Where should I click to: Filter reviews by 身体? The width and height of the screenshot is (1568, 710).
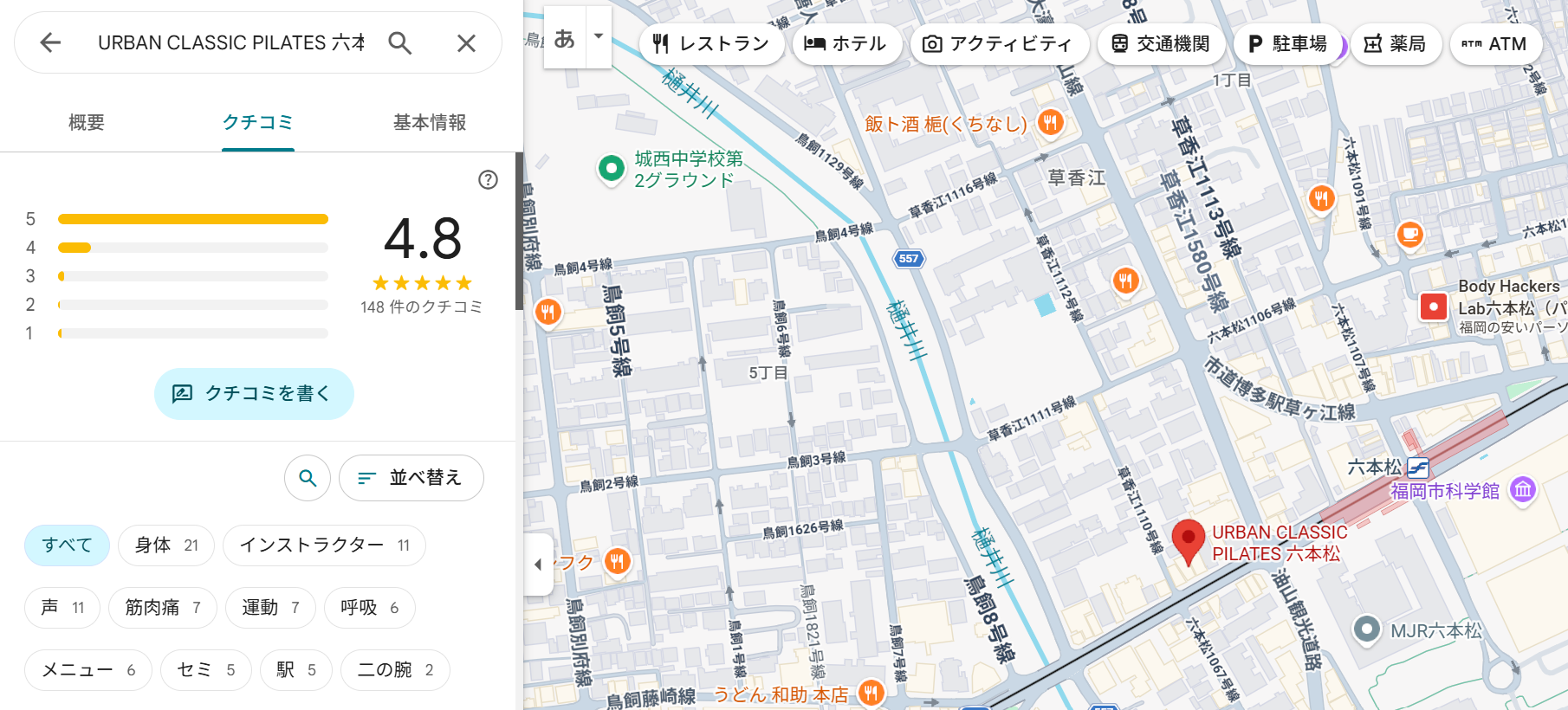tap(166, 545)
